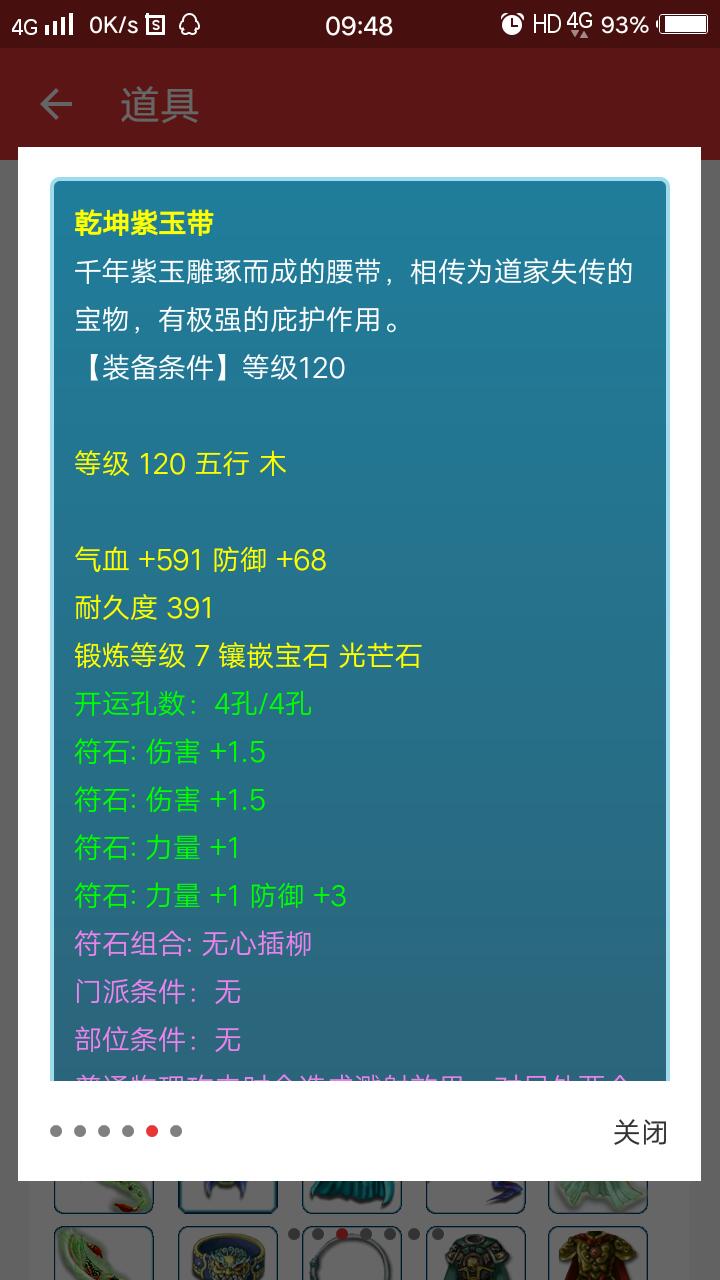Go back from the 道具 page
Image resolution: width=720 pixels, height=1280 pixels.
pos(57,104)
